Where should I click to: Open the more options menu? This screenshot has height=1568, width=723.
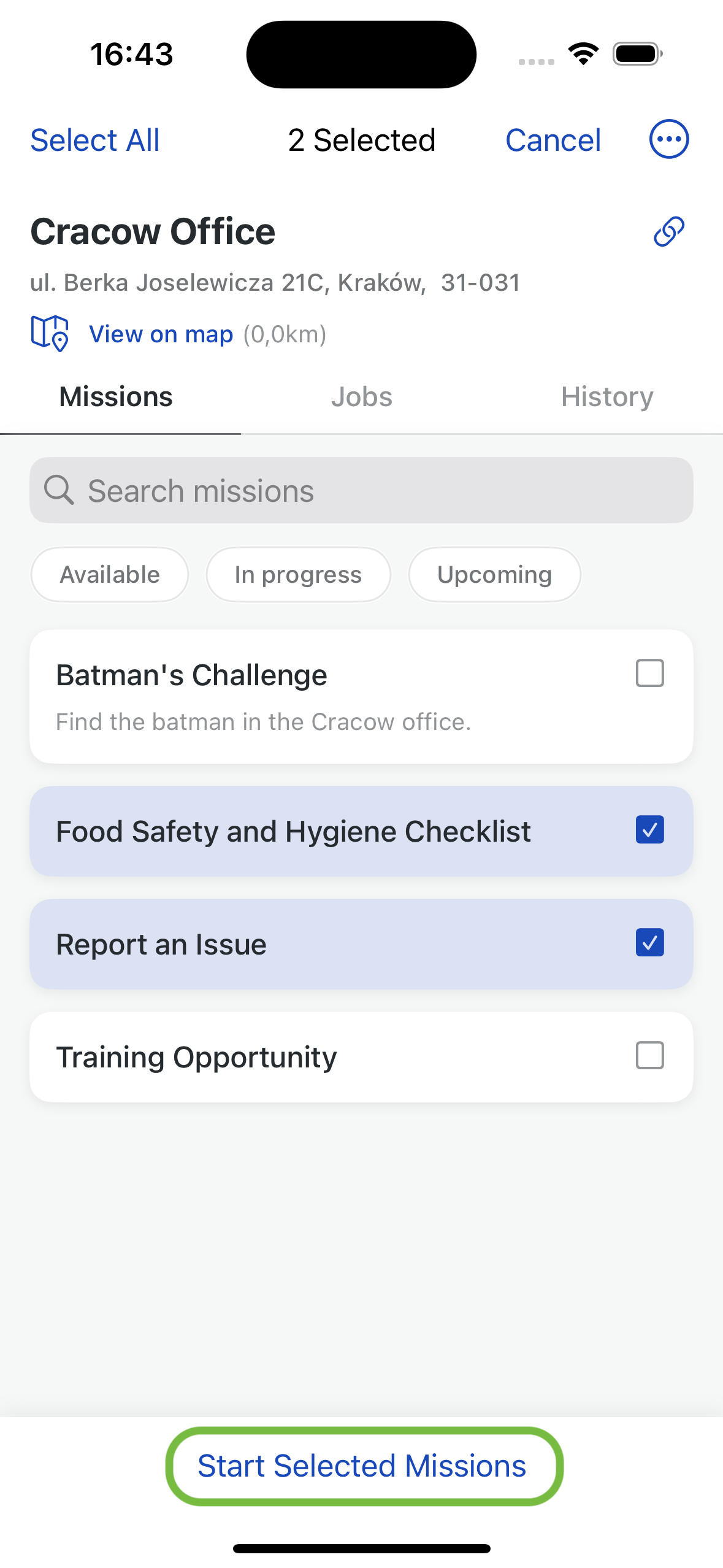tap(668, 139)
